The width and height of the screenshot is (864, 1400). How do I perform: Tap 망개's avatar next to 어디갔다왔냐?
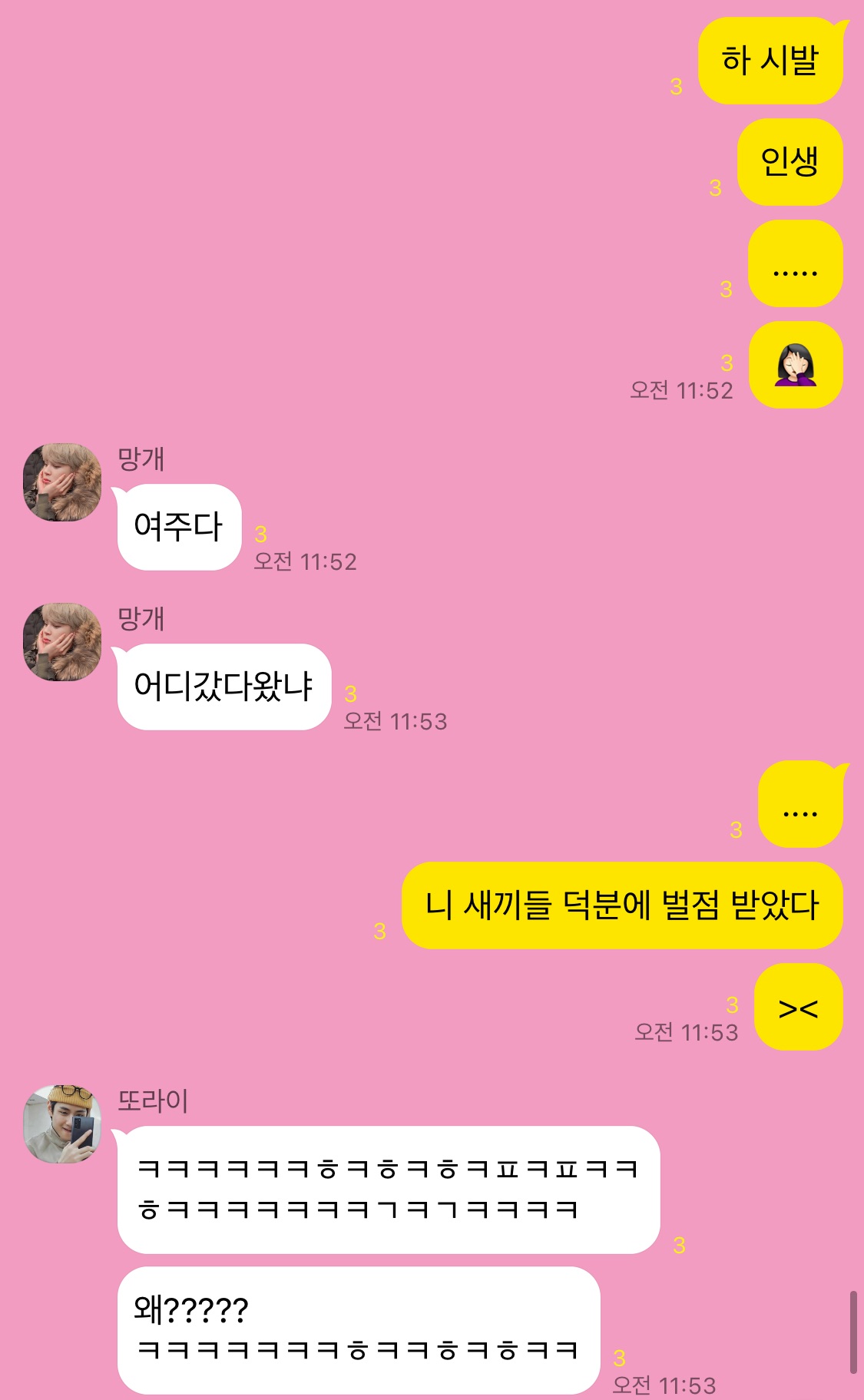62,642
